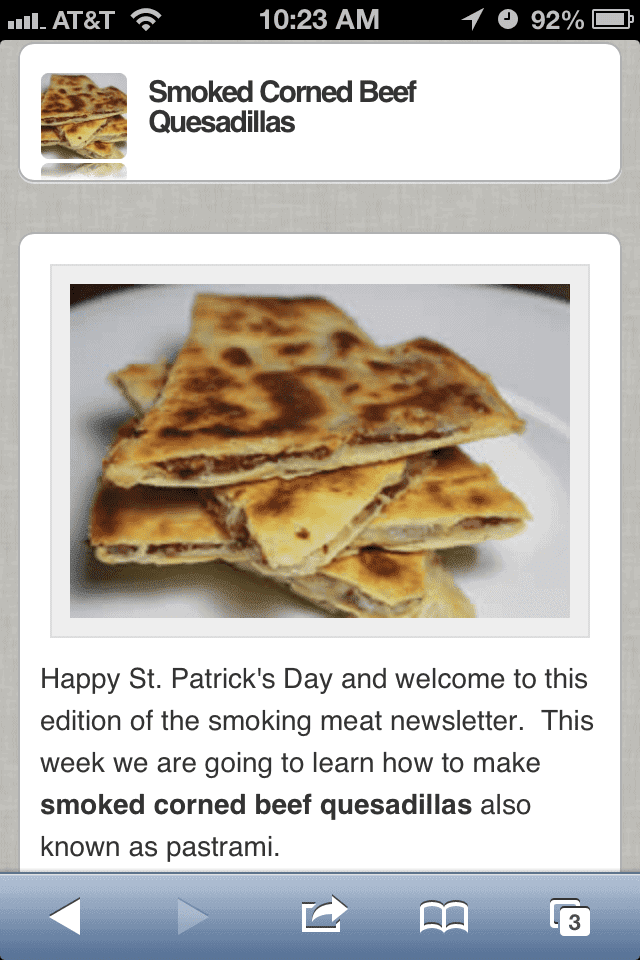
Task: Tap the large quesadilla photo
Action: coord(320,451)
